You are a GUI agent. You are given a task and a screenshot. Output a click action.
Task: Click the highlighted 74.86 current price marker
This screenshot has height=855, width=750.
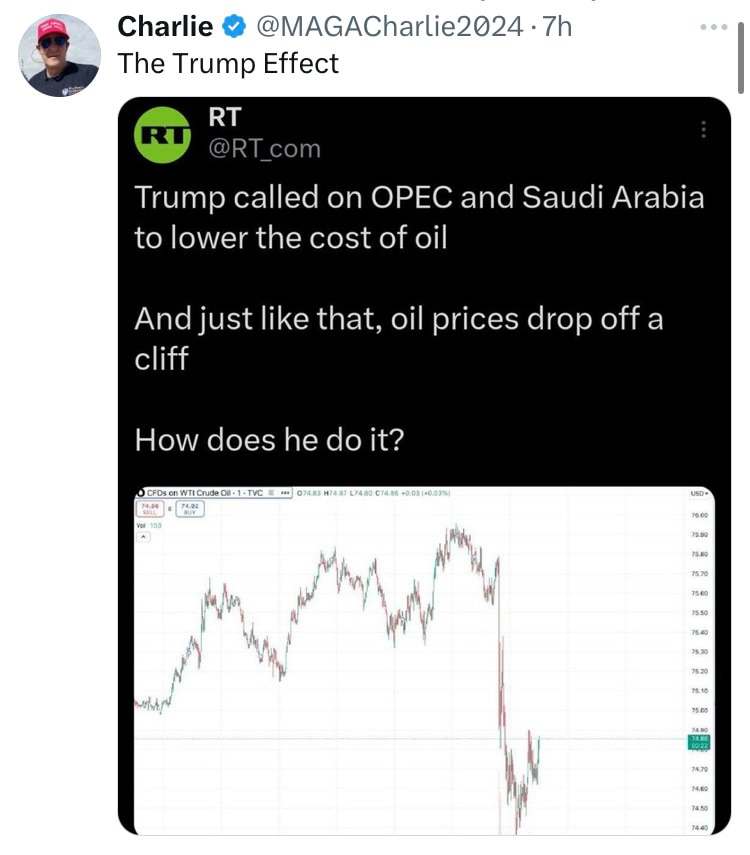[699, 740]
